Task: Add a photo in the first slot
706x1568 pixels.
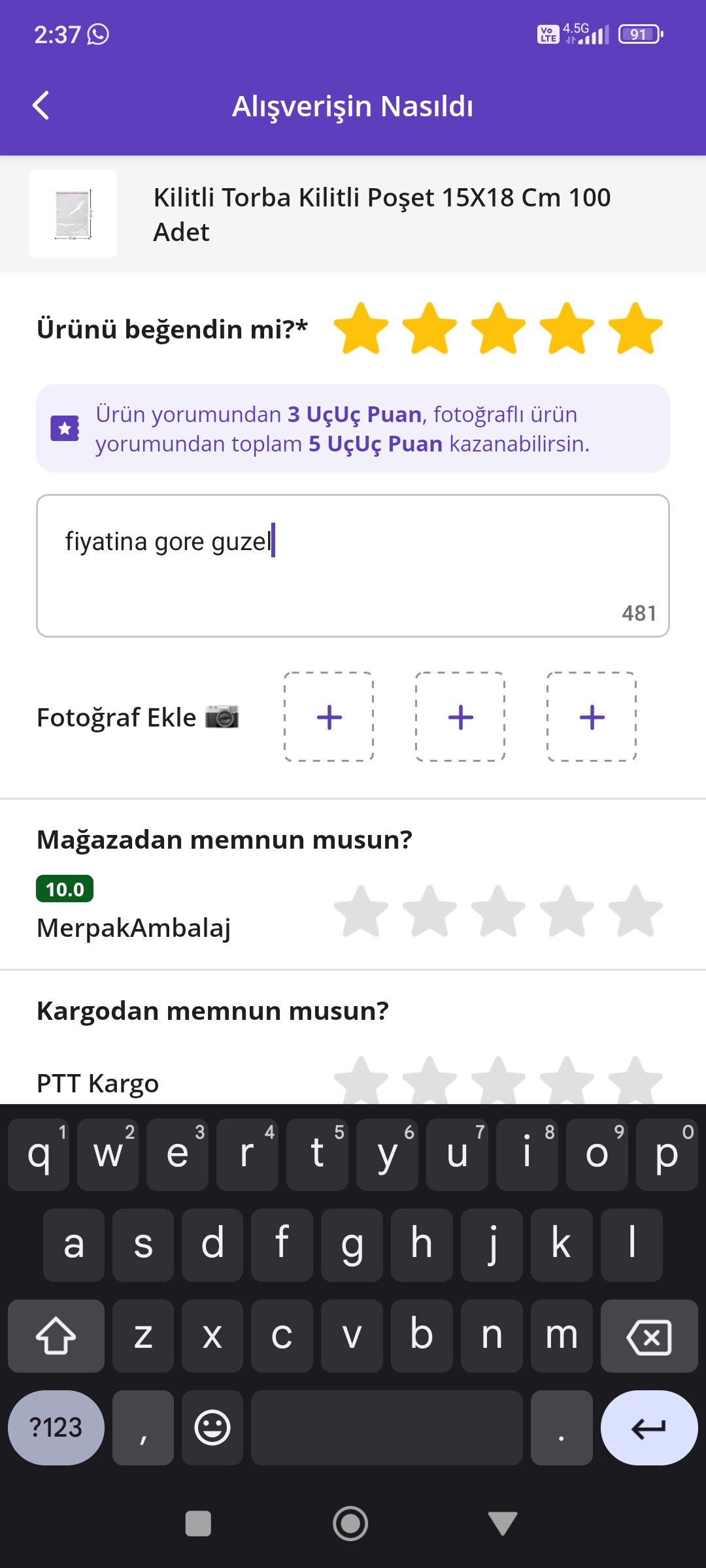Action: click(x=329, y=717)
